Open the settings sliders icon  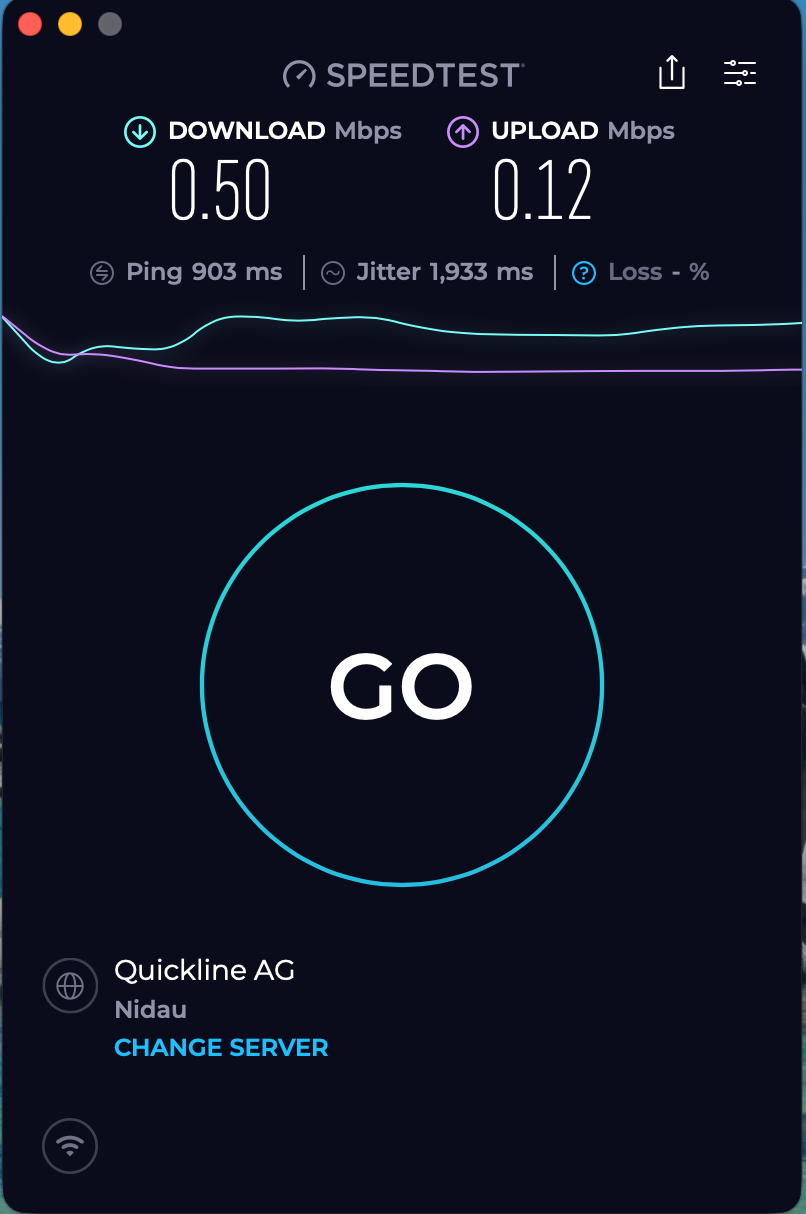click(740, 73)
